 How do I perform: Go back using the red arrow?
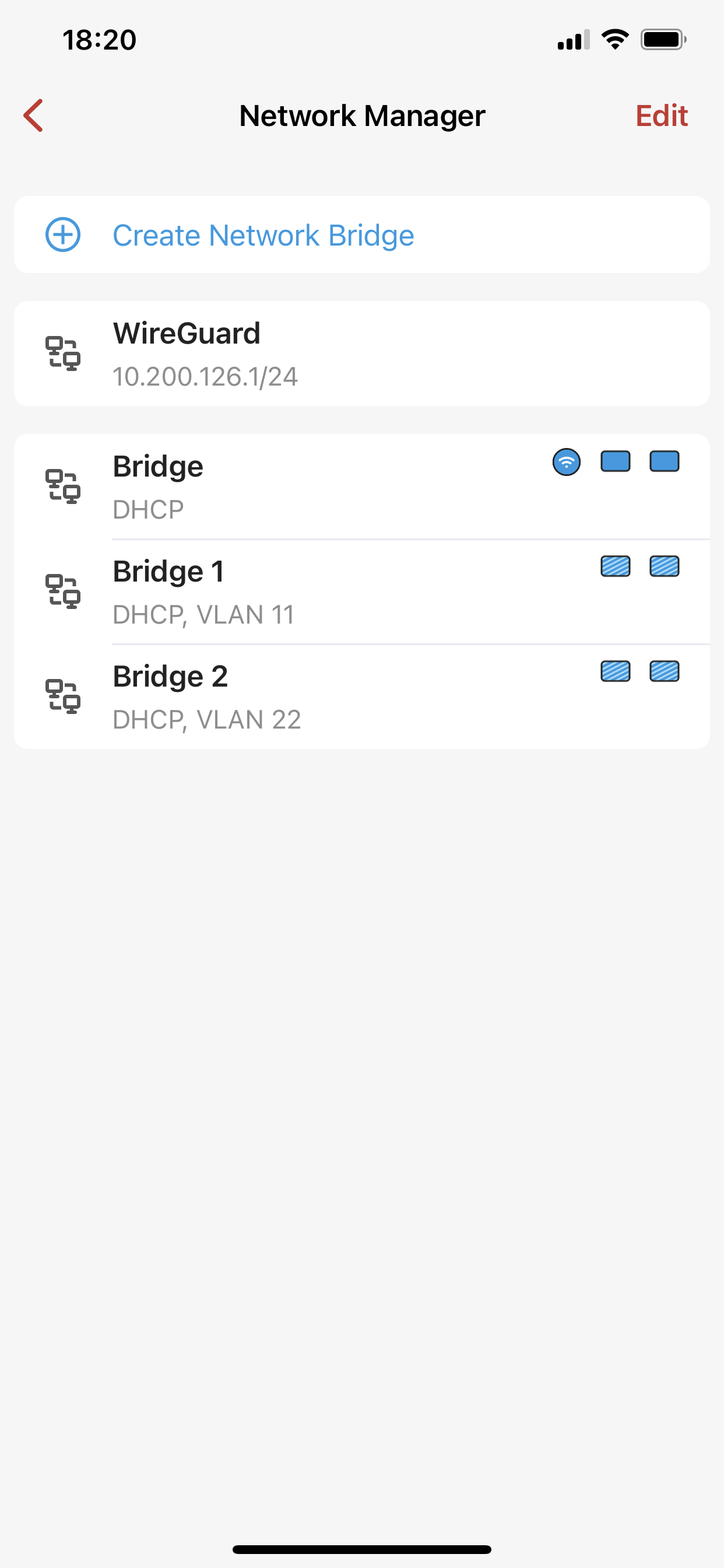click(x=33, y=116)
